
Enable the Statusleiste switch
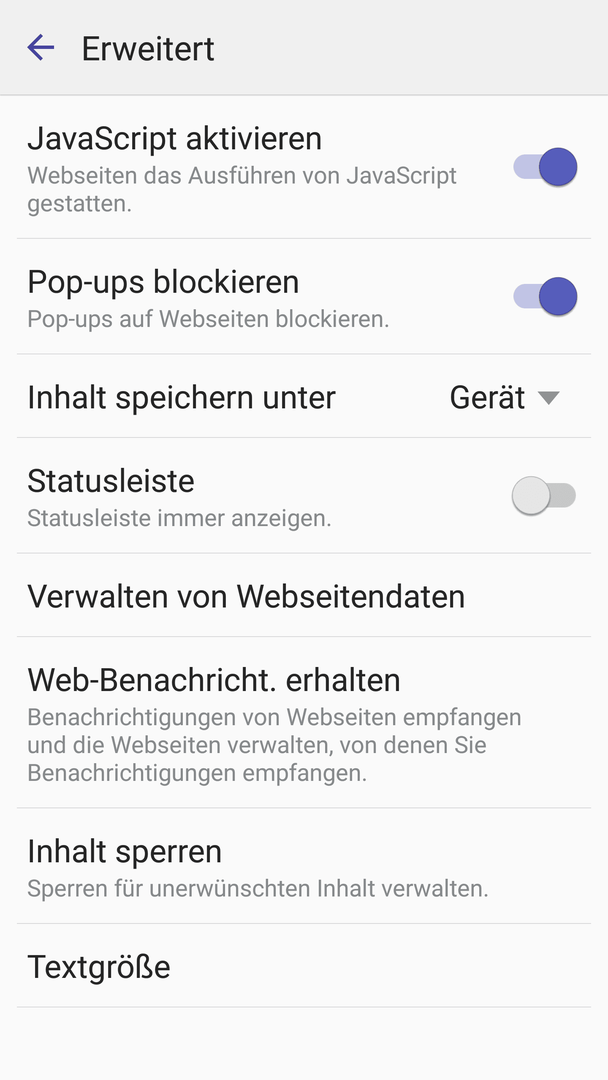[x=544, y=495]
